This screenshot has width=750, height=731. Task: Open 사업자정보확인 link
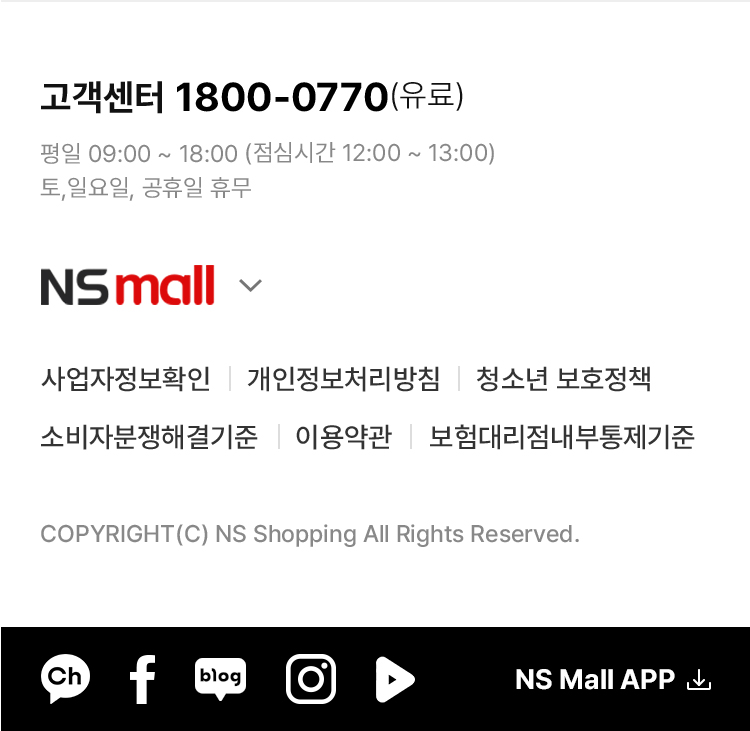point(125,379)
